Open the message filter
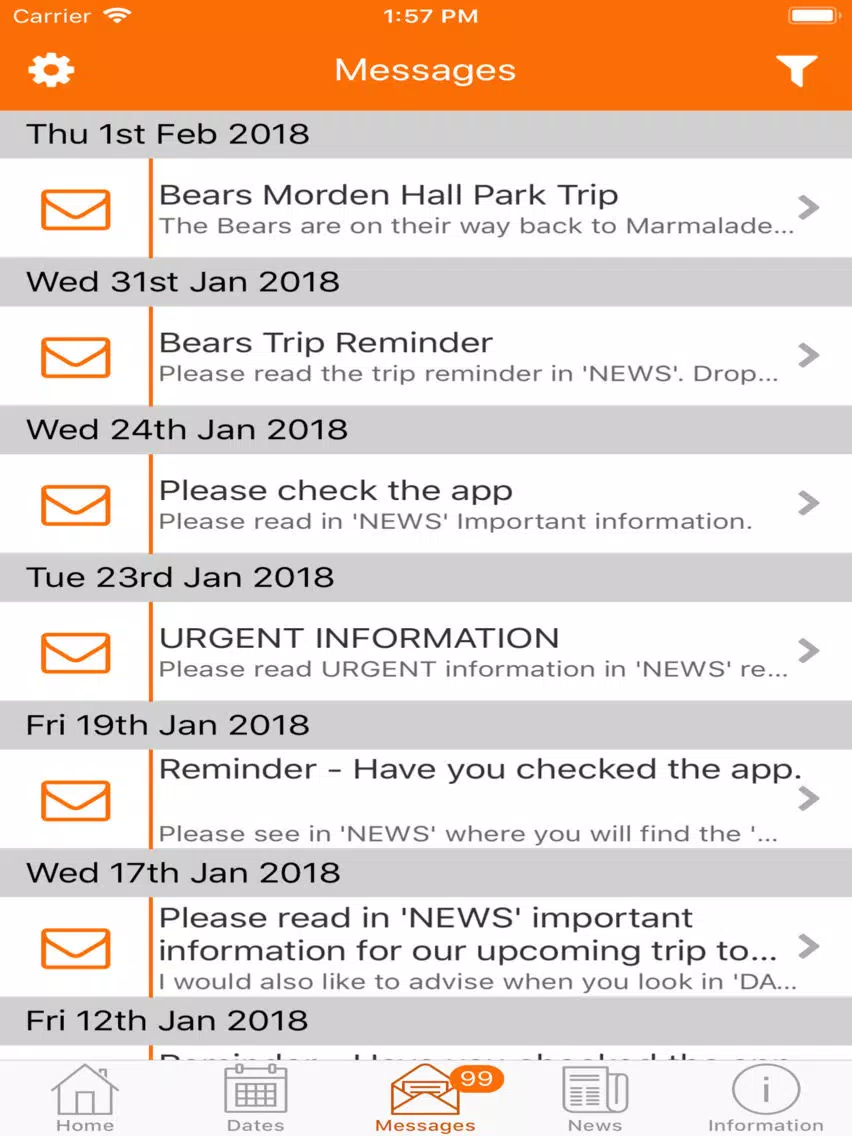 pyautogui.click(x=796, y=70)
